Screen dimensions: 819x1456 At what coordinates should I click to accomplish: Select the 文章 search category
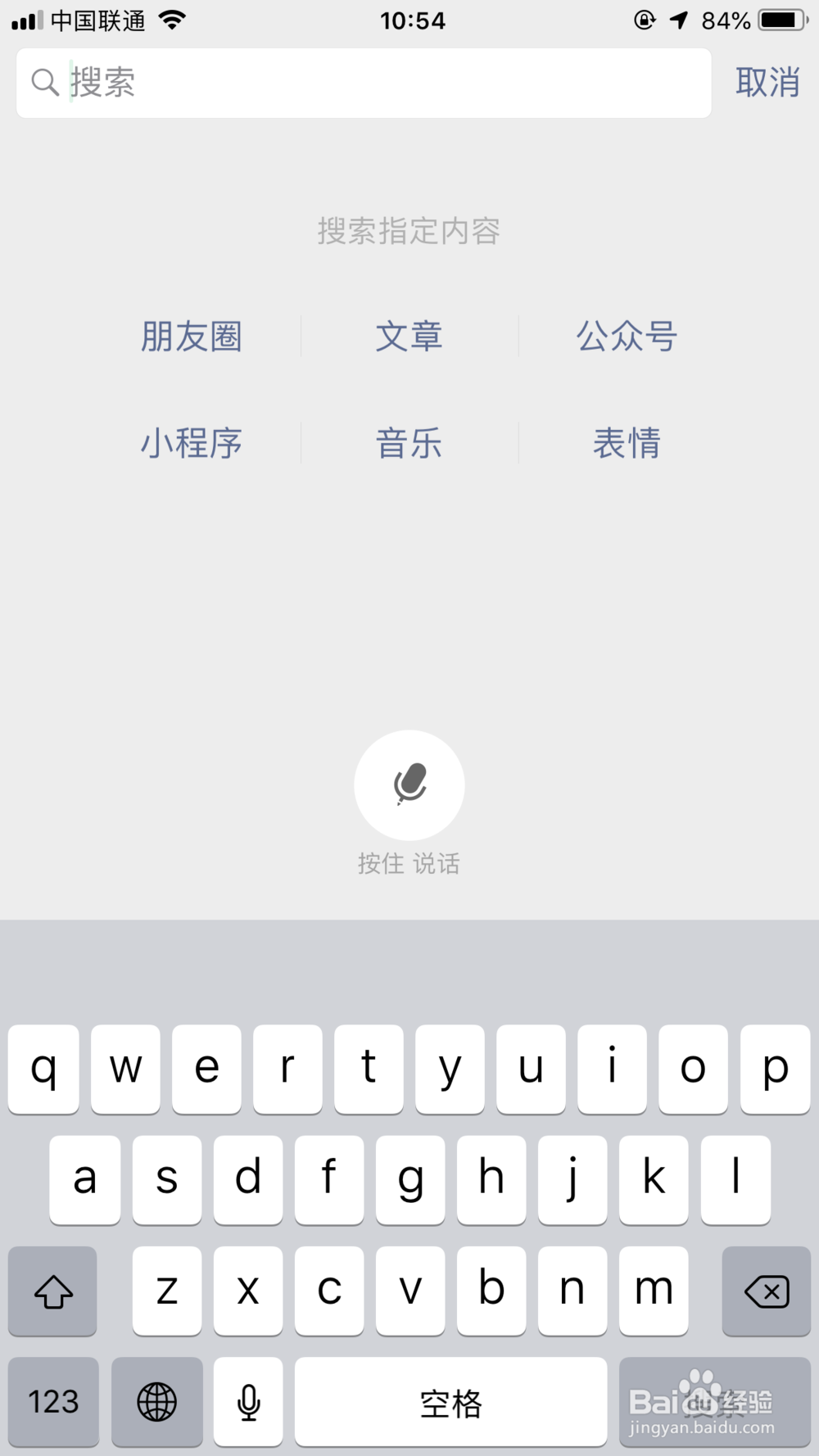coord(409,337)
